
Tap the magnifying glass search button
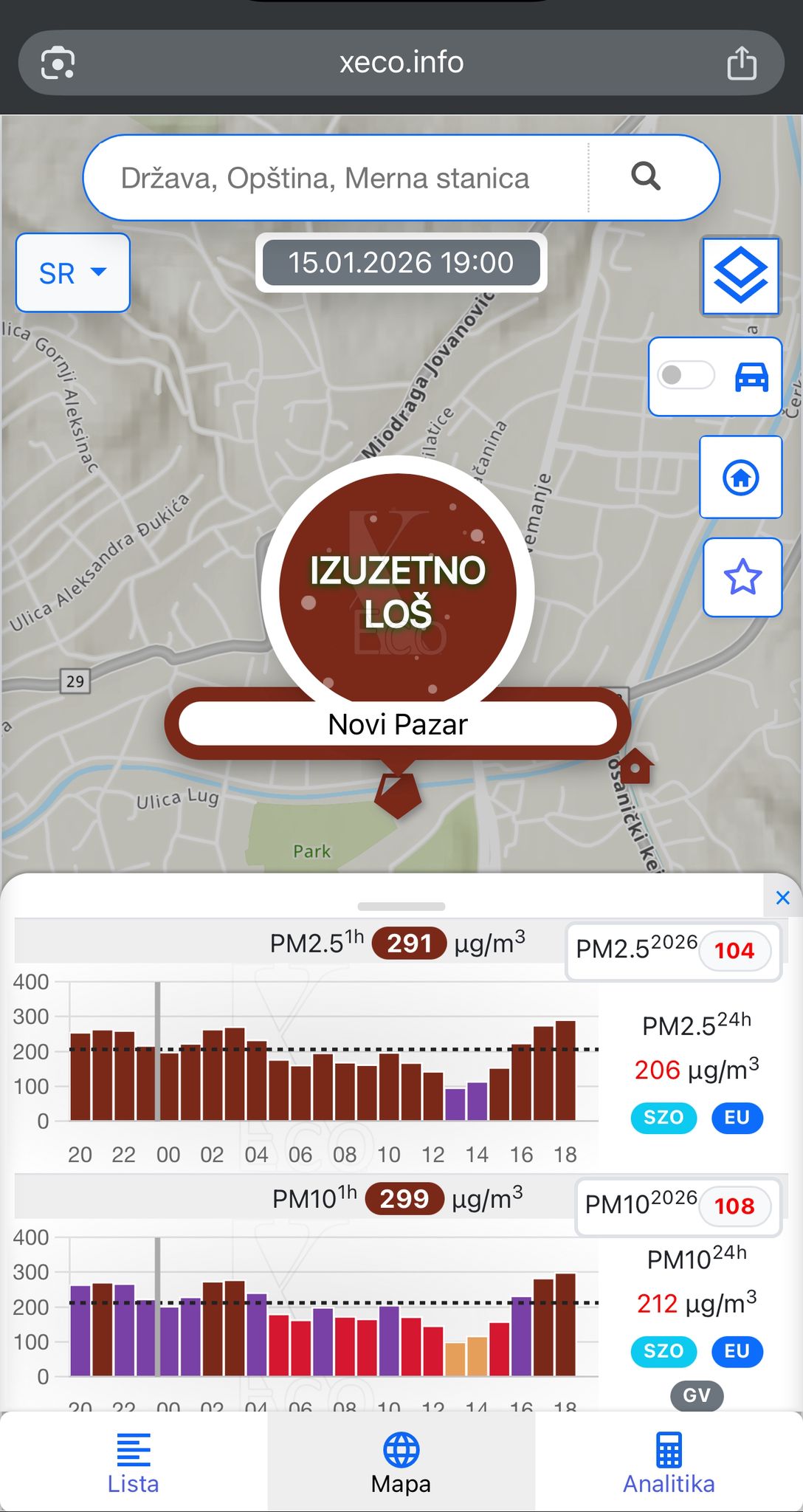[646, 177]
